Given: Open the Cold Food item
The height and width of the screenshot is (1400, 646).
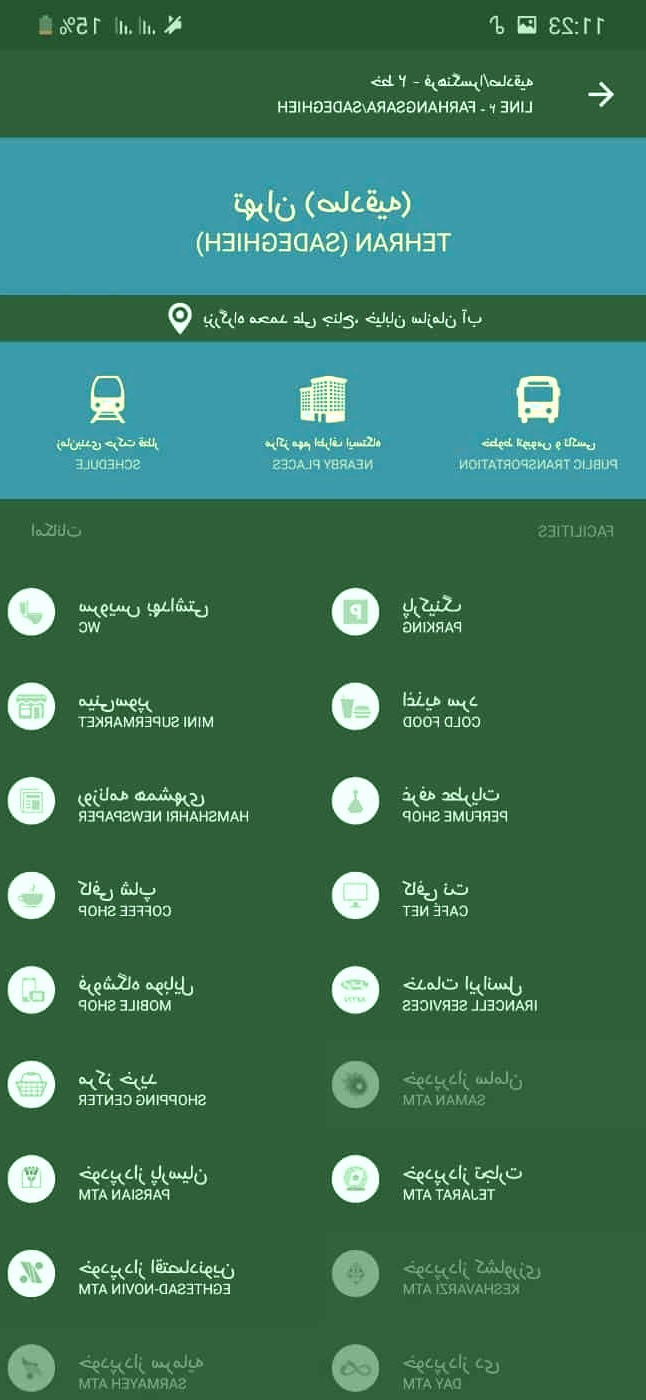Looking at the screenshot, I should tap(420, 708).
